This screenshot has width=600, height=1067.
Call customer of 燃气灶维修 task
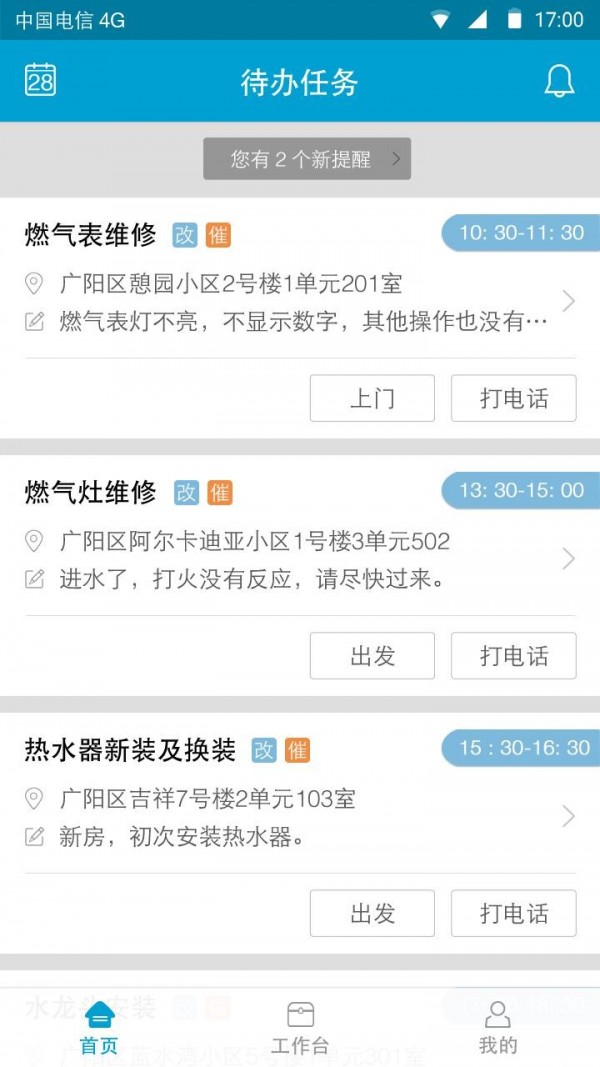pyautogui.click(x=513, y=656)
